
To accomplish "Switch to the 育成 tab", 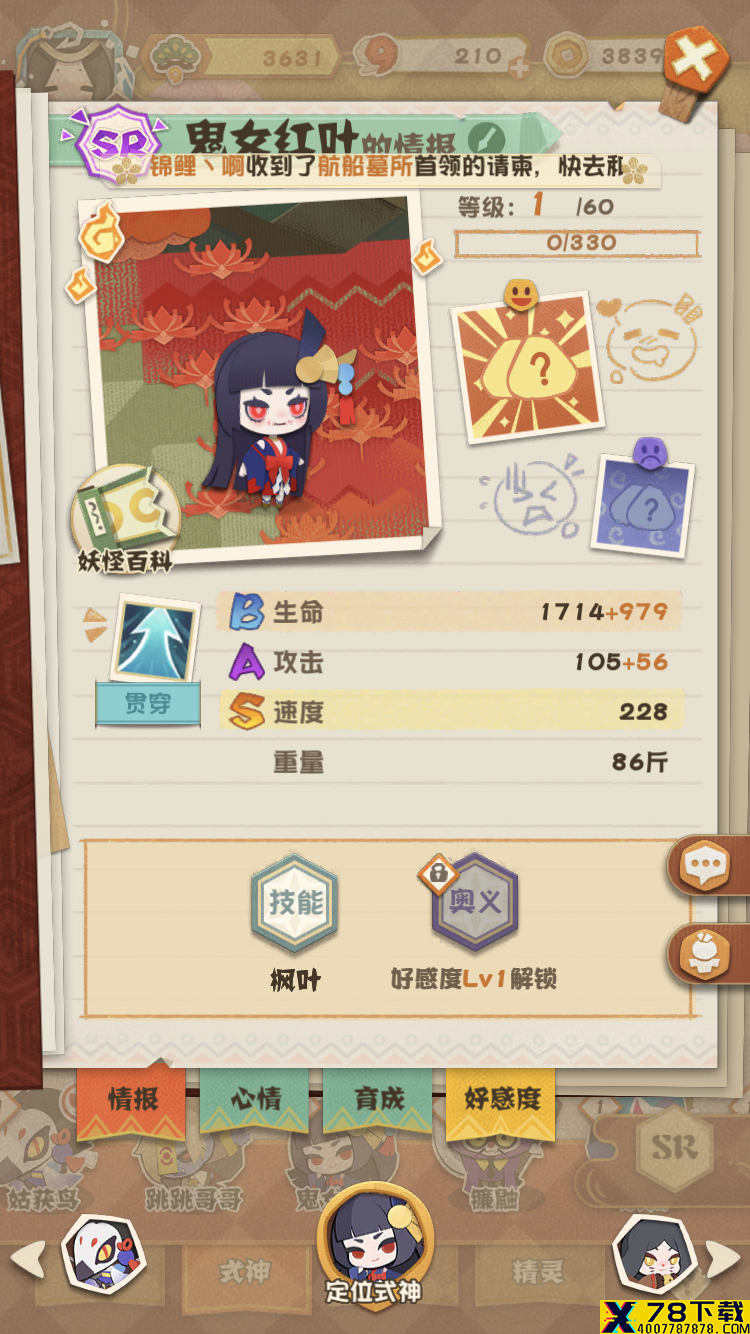I will click(379, 1099).
